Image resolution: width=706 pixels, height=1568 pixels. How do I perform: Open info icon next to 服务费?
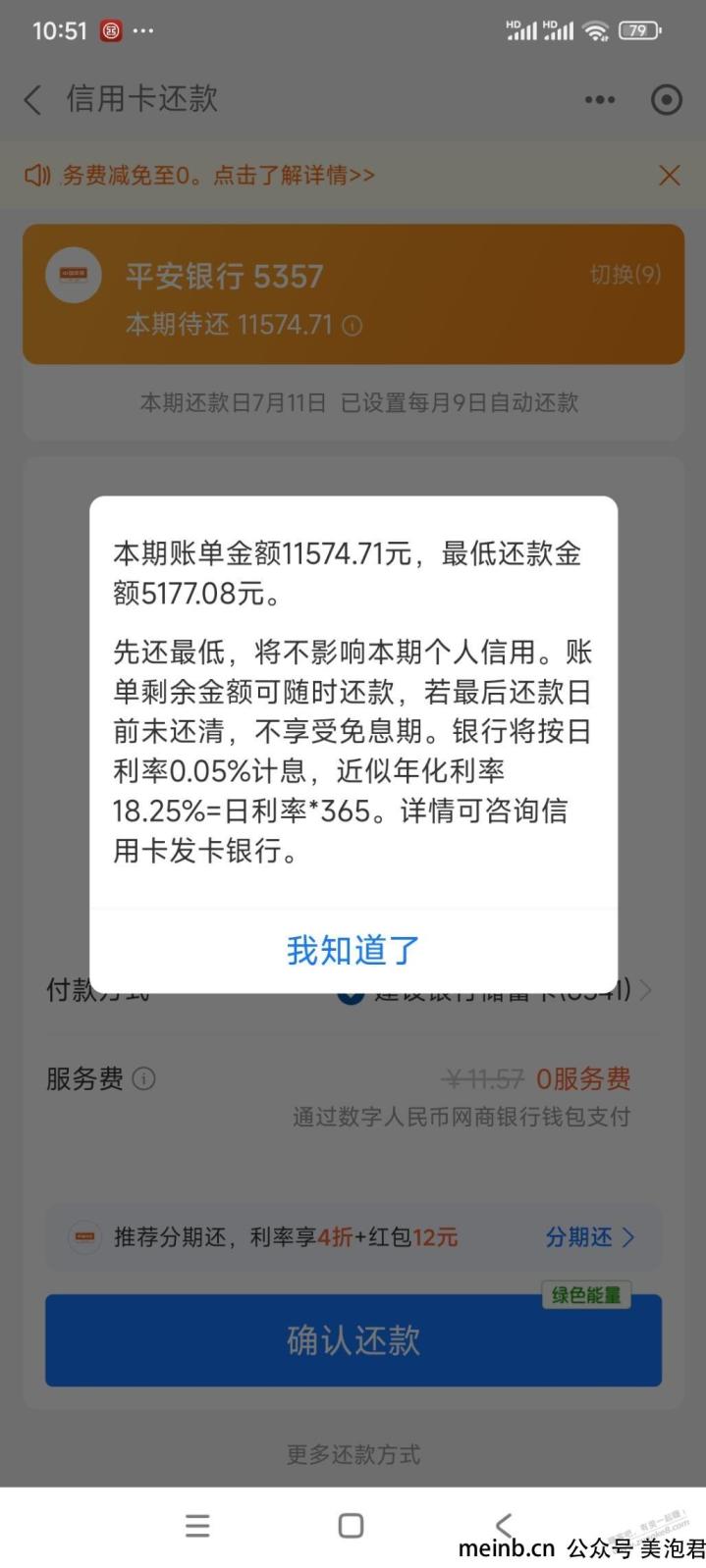[143, 1079]
